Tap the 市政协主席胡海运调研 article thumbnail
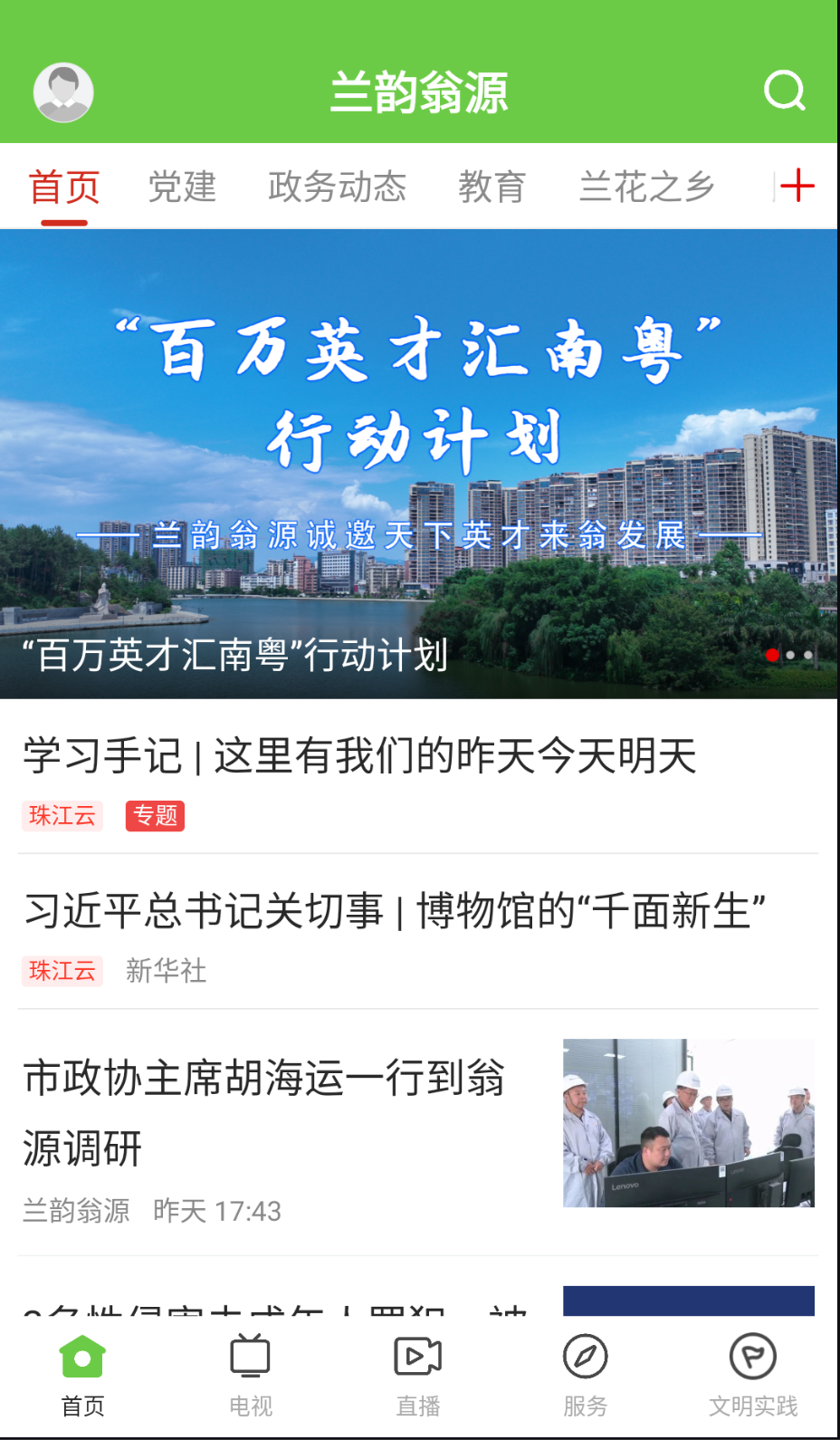The width and height of the screenshot is (840, 1440). pos(689,1123)
